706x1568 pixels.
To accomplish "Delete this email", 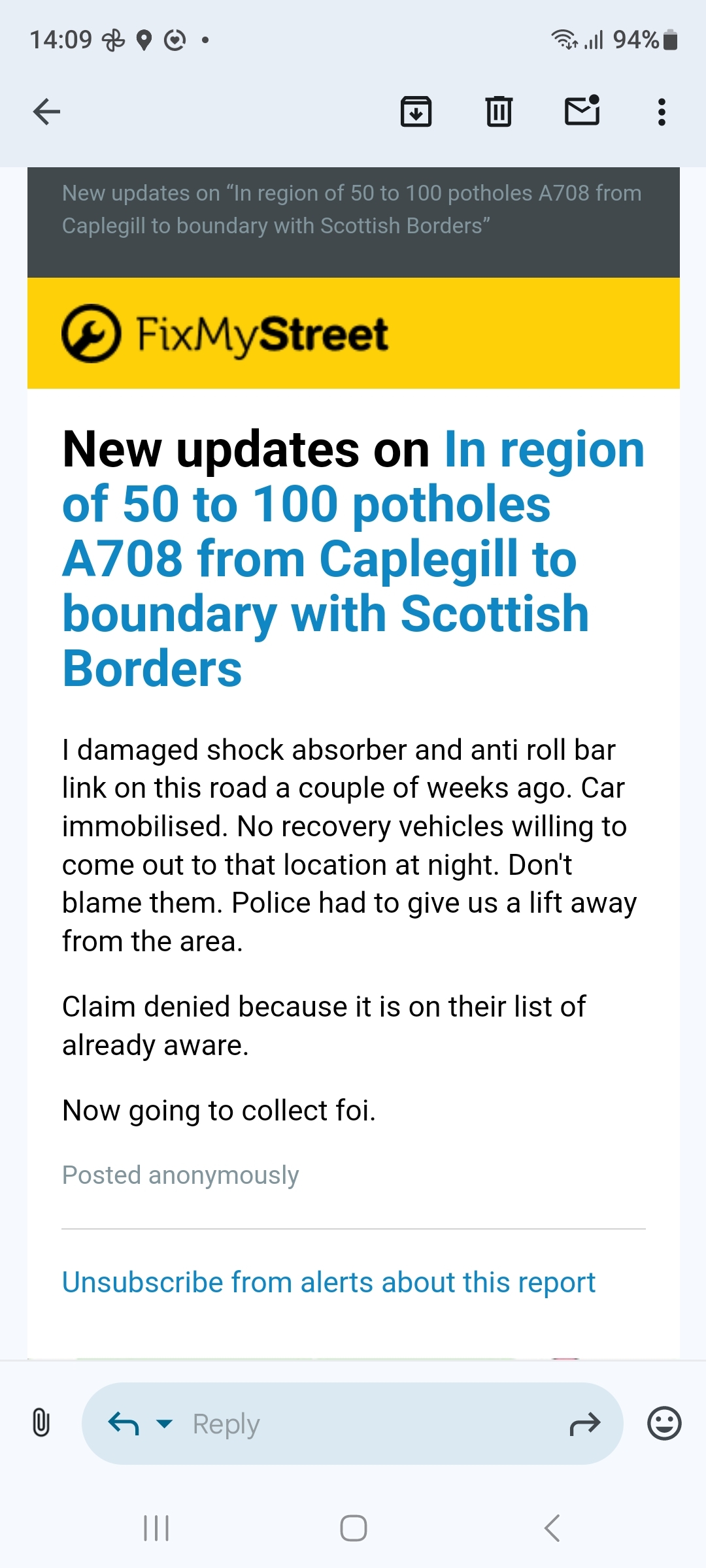I will [x=499, y=112].
